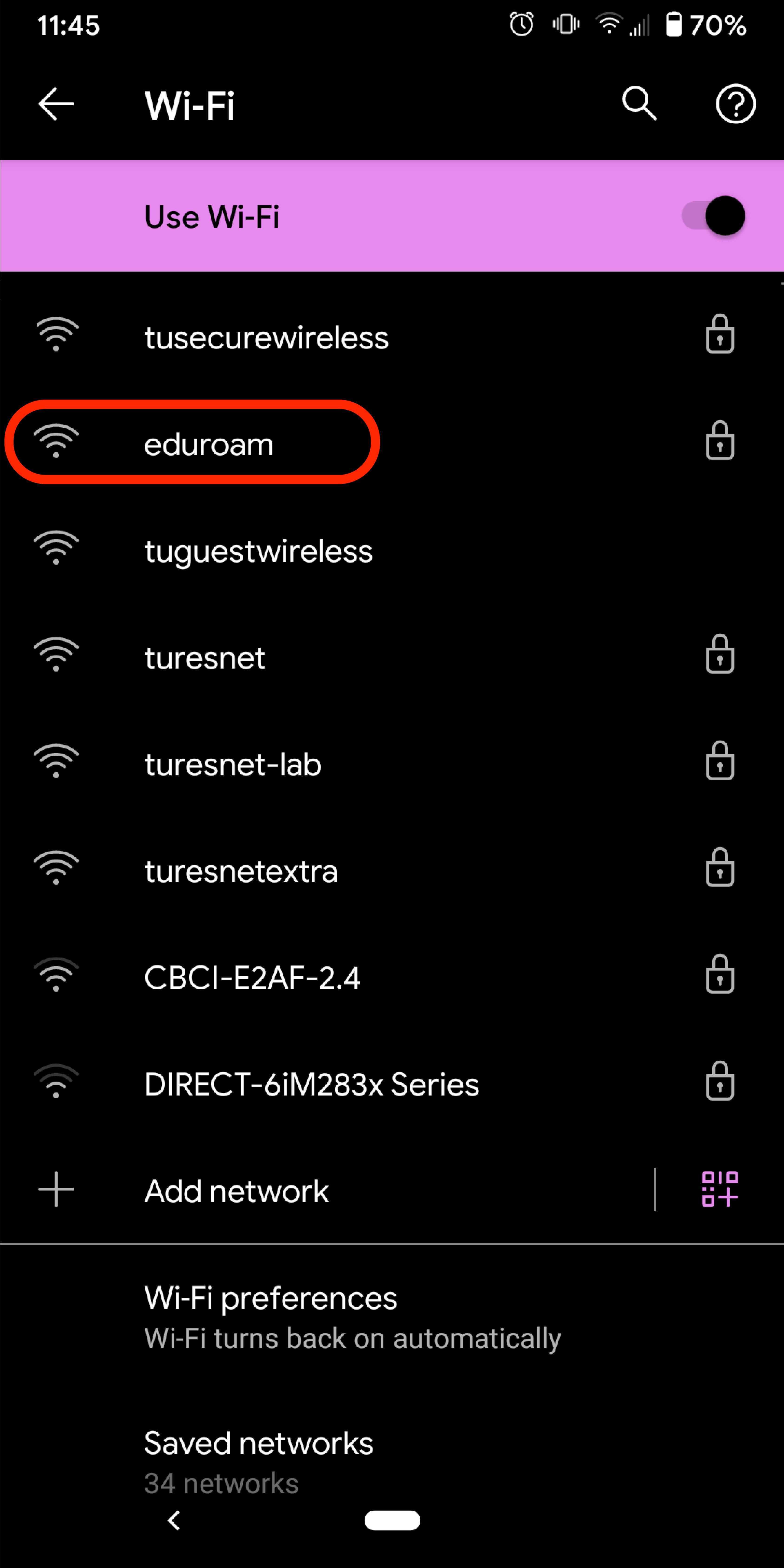
Task: Go back using the header arrow
Action: point(56,104)
